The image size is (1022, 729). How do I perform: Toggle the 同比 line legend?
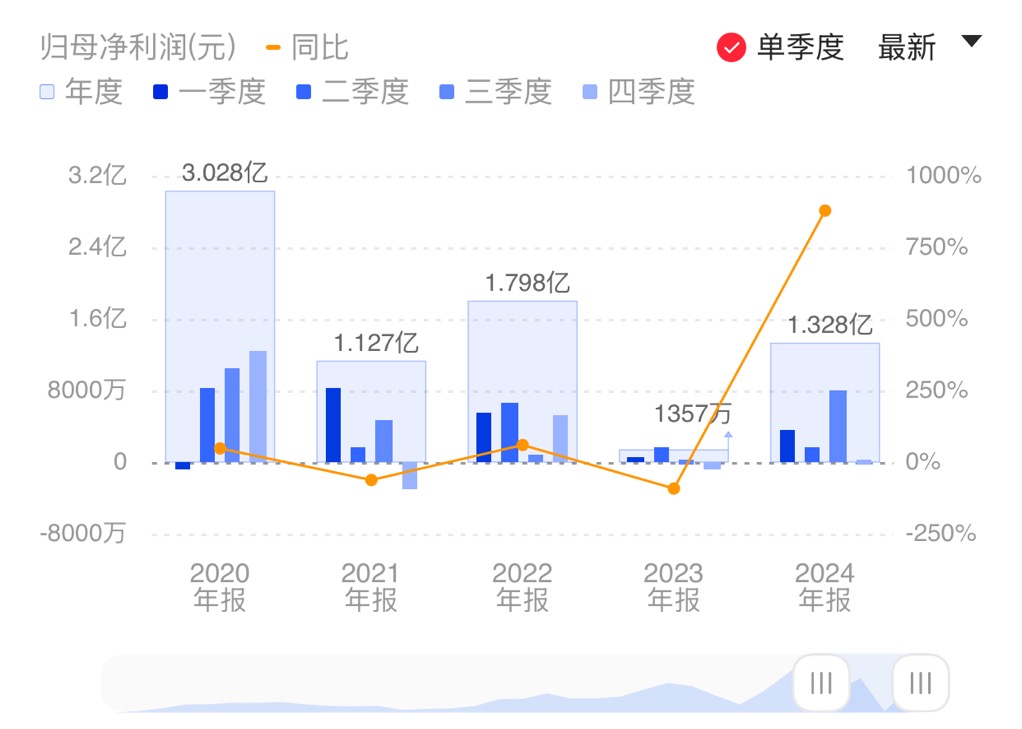[x=307, y=47]
